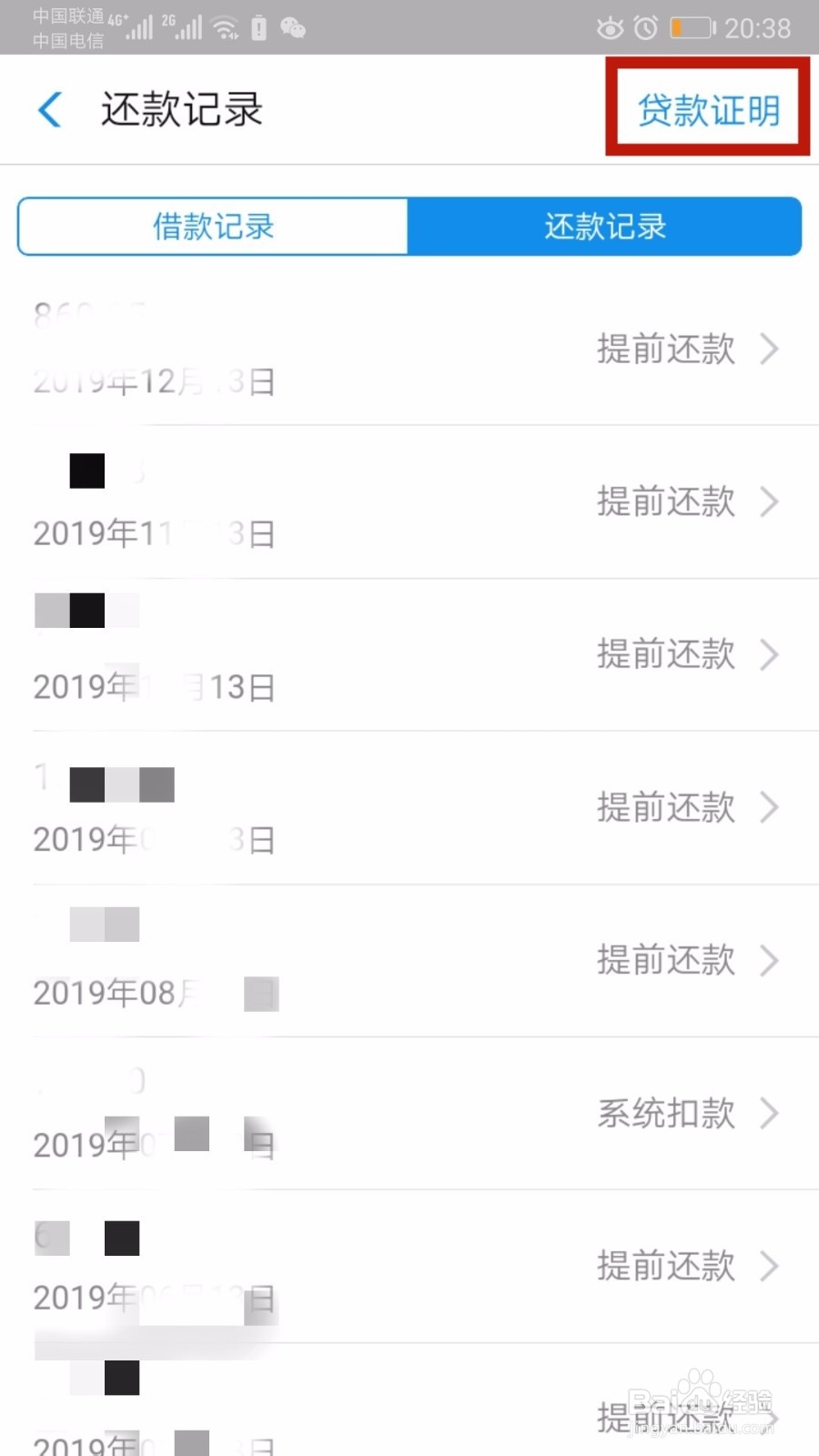Tap the bottom-most 提前还款 record arrow
Viewport: 819px width, 1456px height.
(x=770, y=1417)
